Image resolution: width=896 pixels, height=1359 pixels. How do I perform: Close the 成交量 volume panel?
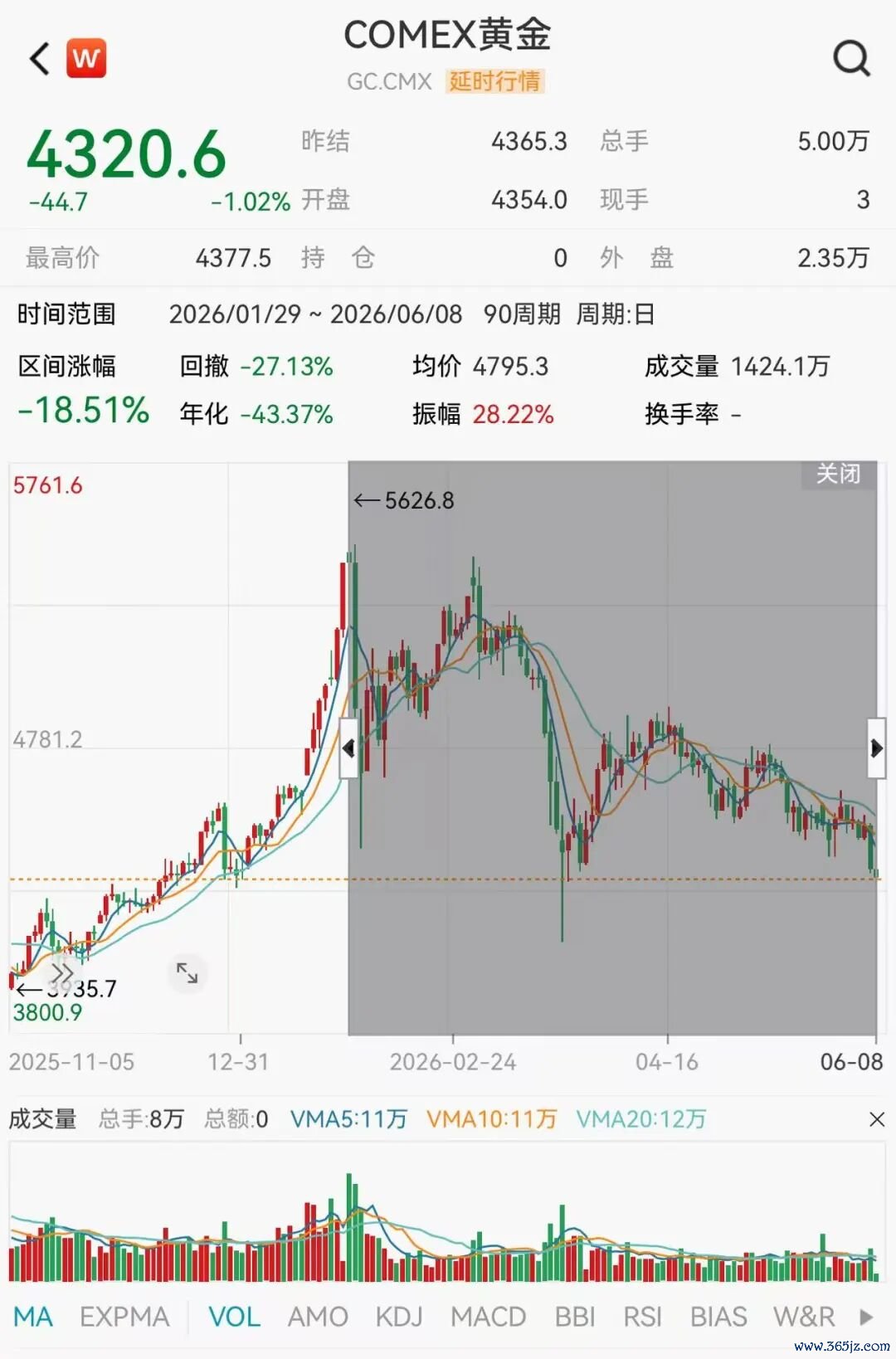click(x=876, y=1119)
